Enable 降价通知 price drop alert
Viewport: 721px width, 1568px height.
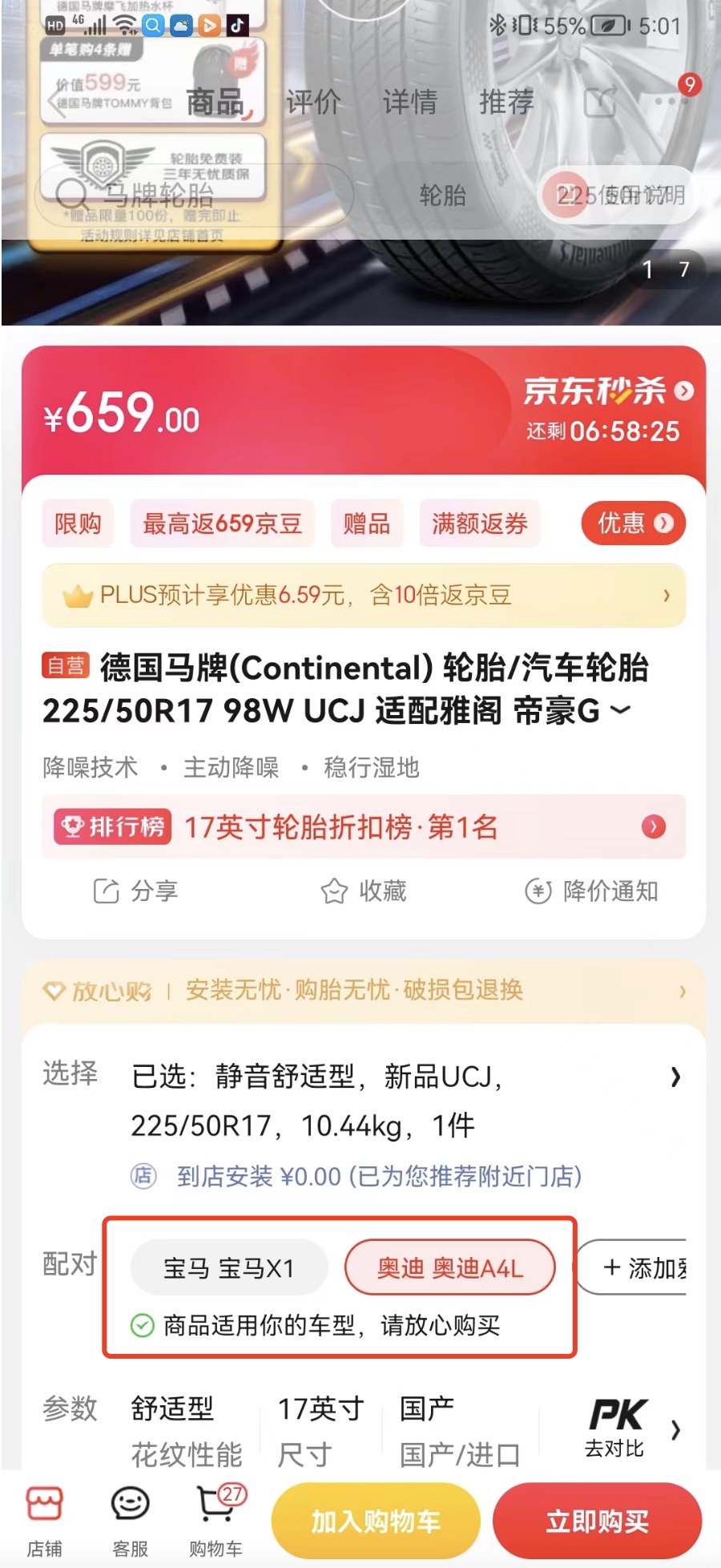click(x=592, y=891)
